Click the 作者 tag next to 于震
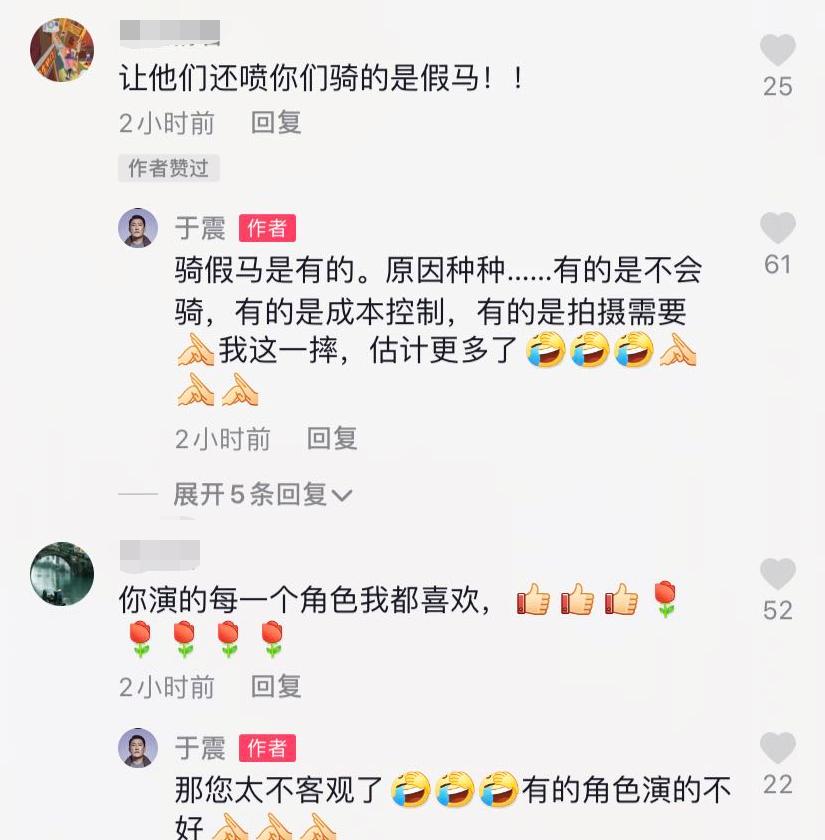Image resolution: width=825 pixels, height=840 pixels. pos(264,228)
